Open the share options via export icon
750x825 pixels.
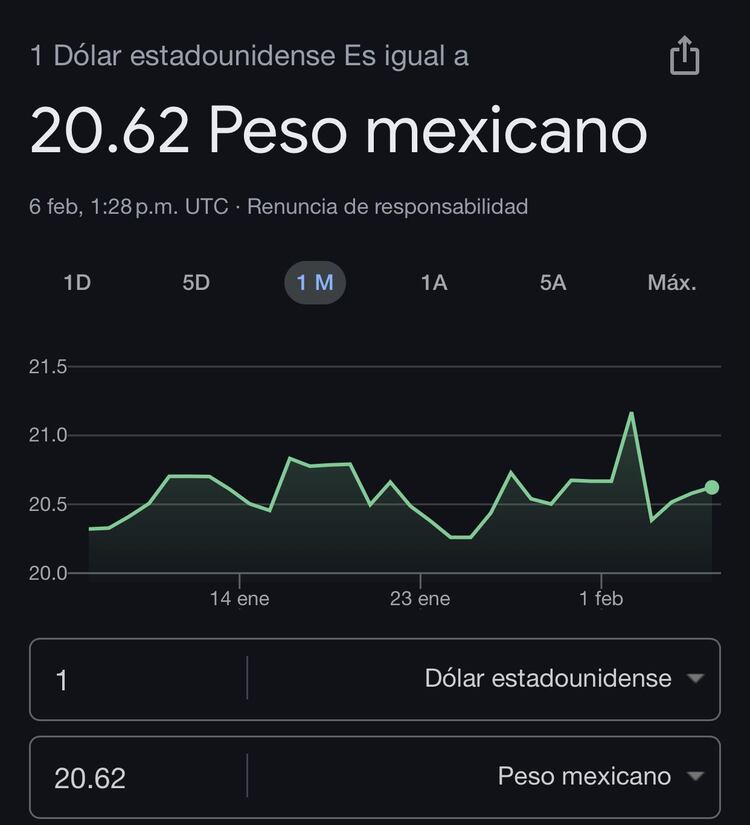685,56
